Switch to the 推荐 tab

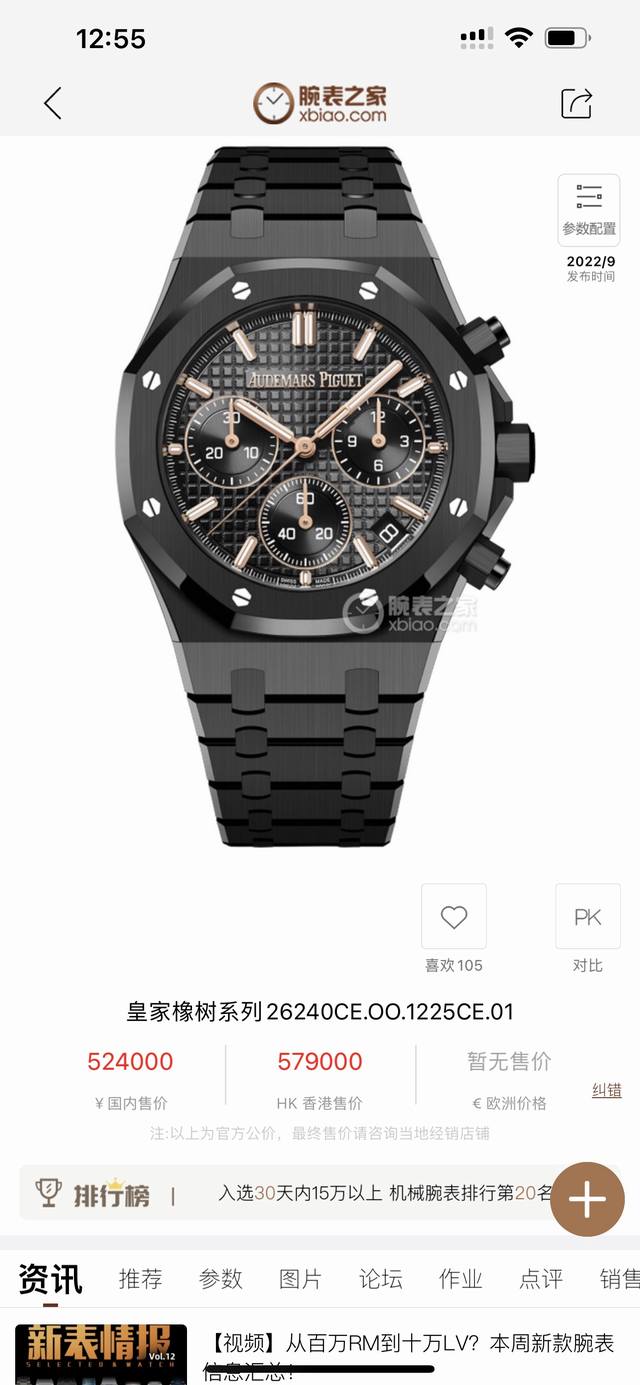tap(140, 1278)
